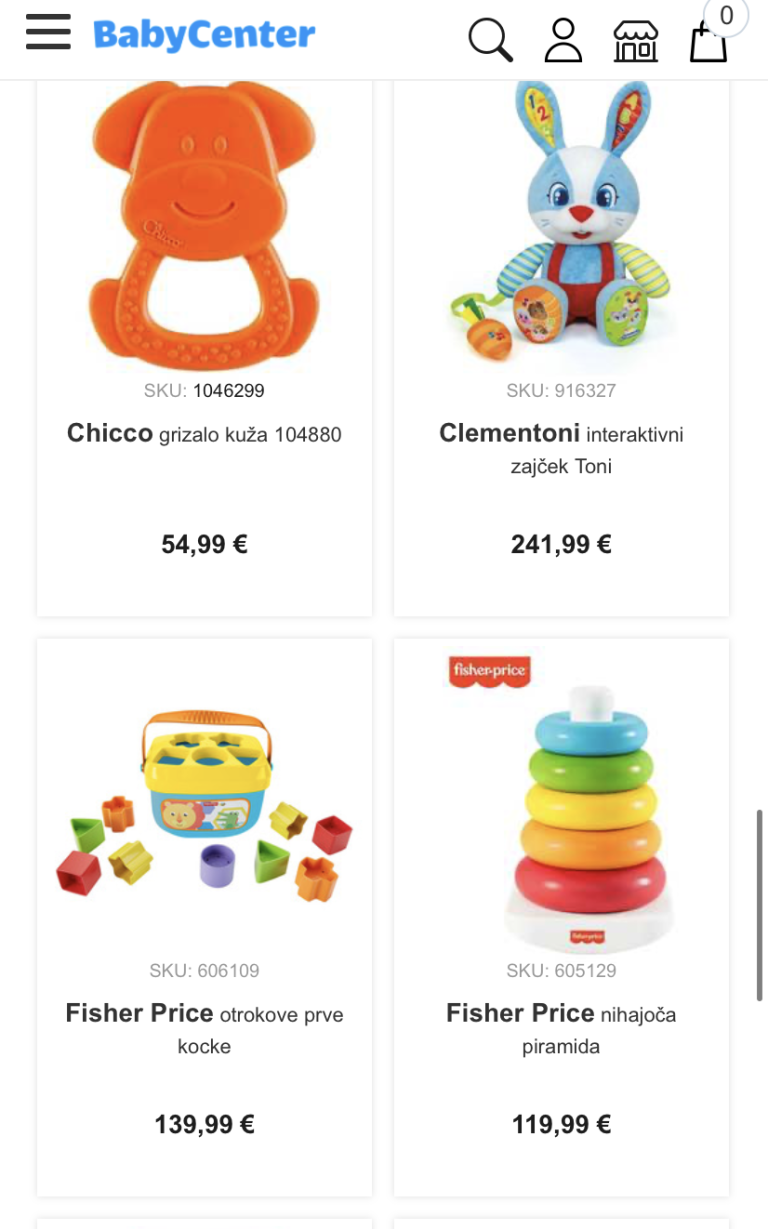This screenshot has height=1229, width=768.
Task: Open the user account icon
Action: point(563,40)
